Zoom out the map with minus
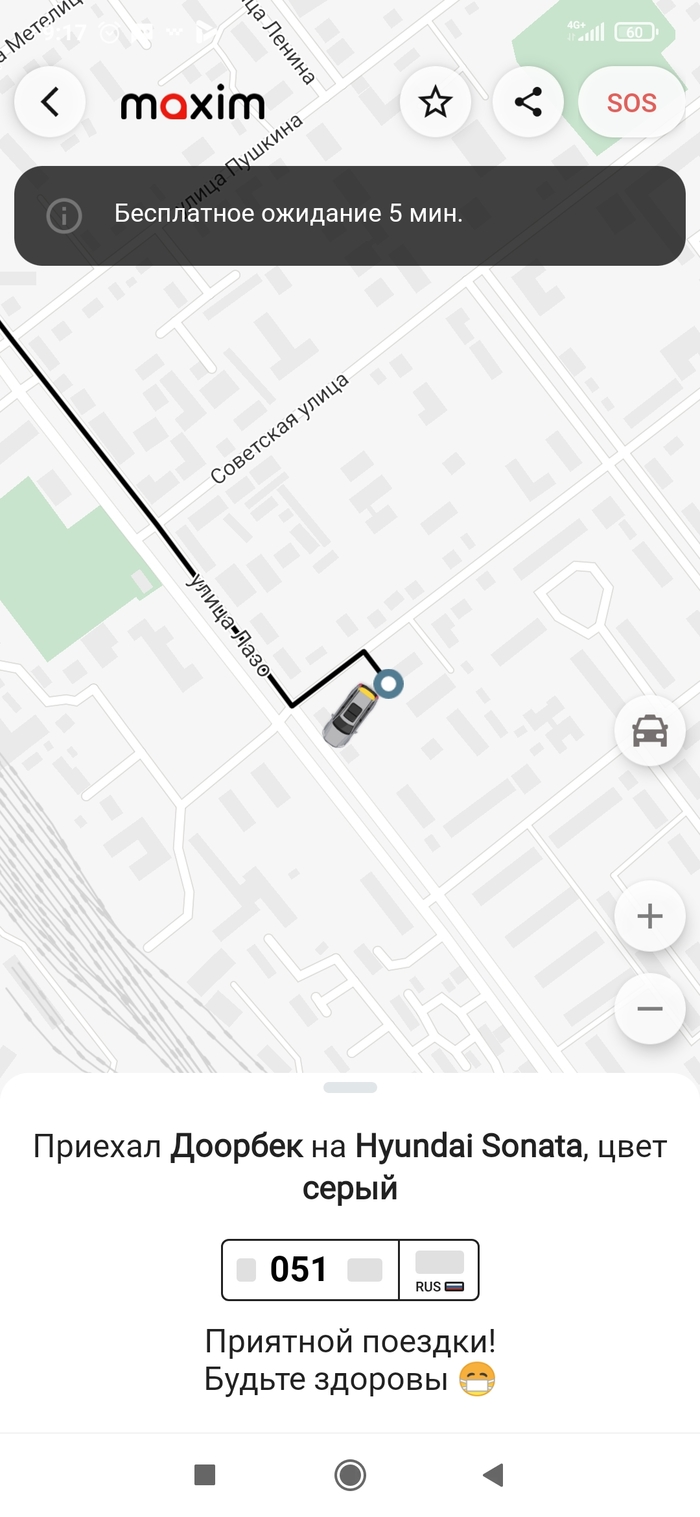Image resolution: width=700 pixels, height=1517 pixels. coord(650,1008)
